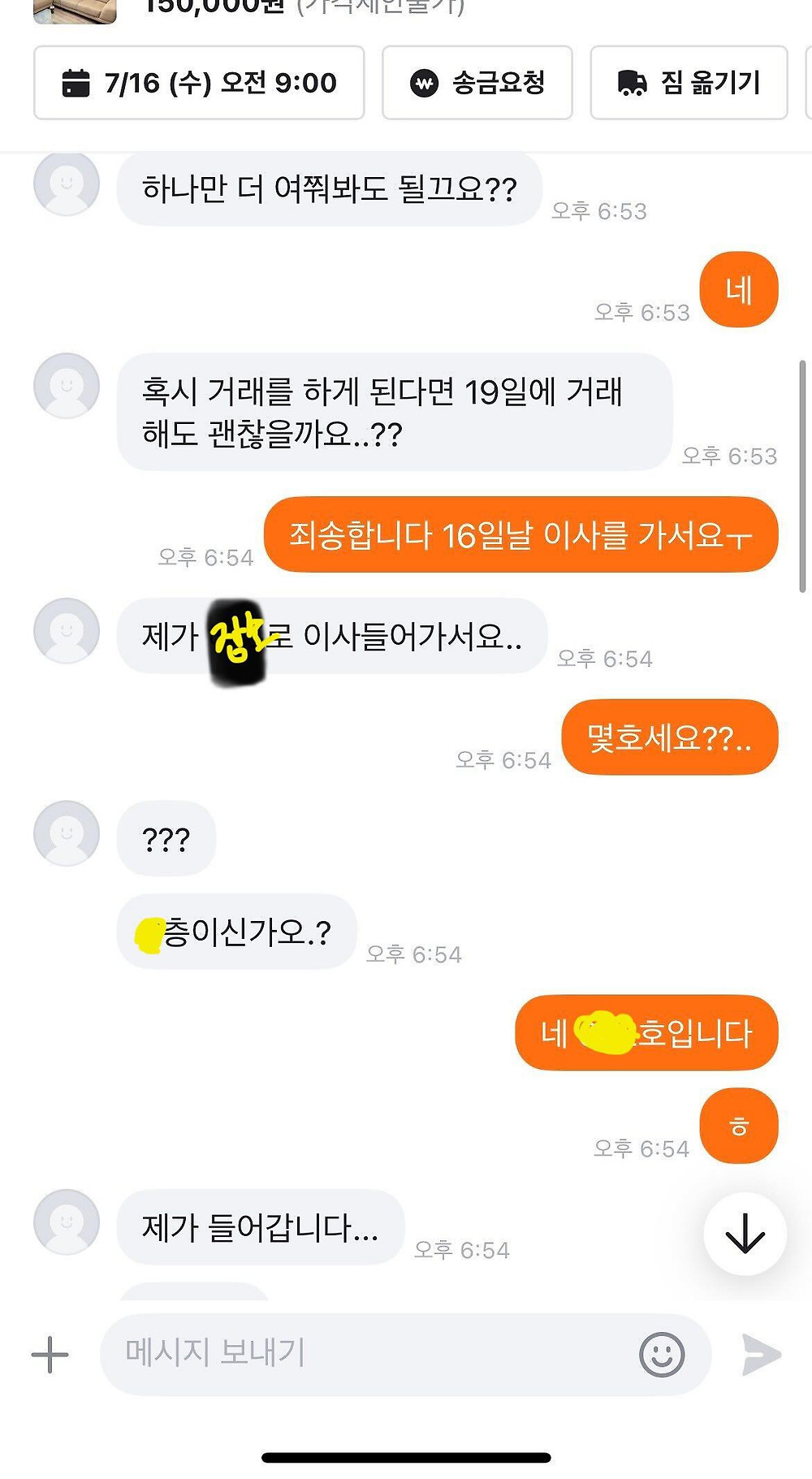Image resolution: width=812 pixels, height=1479 pixels.
Task: Tap the '네' orange reply bubble
Action: (x=738, y=290)
